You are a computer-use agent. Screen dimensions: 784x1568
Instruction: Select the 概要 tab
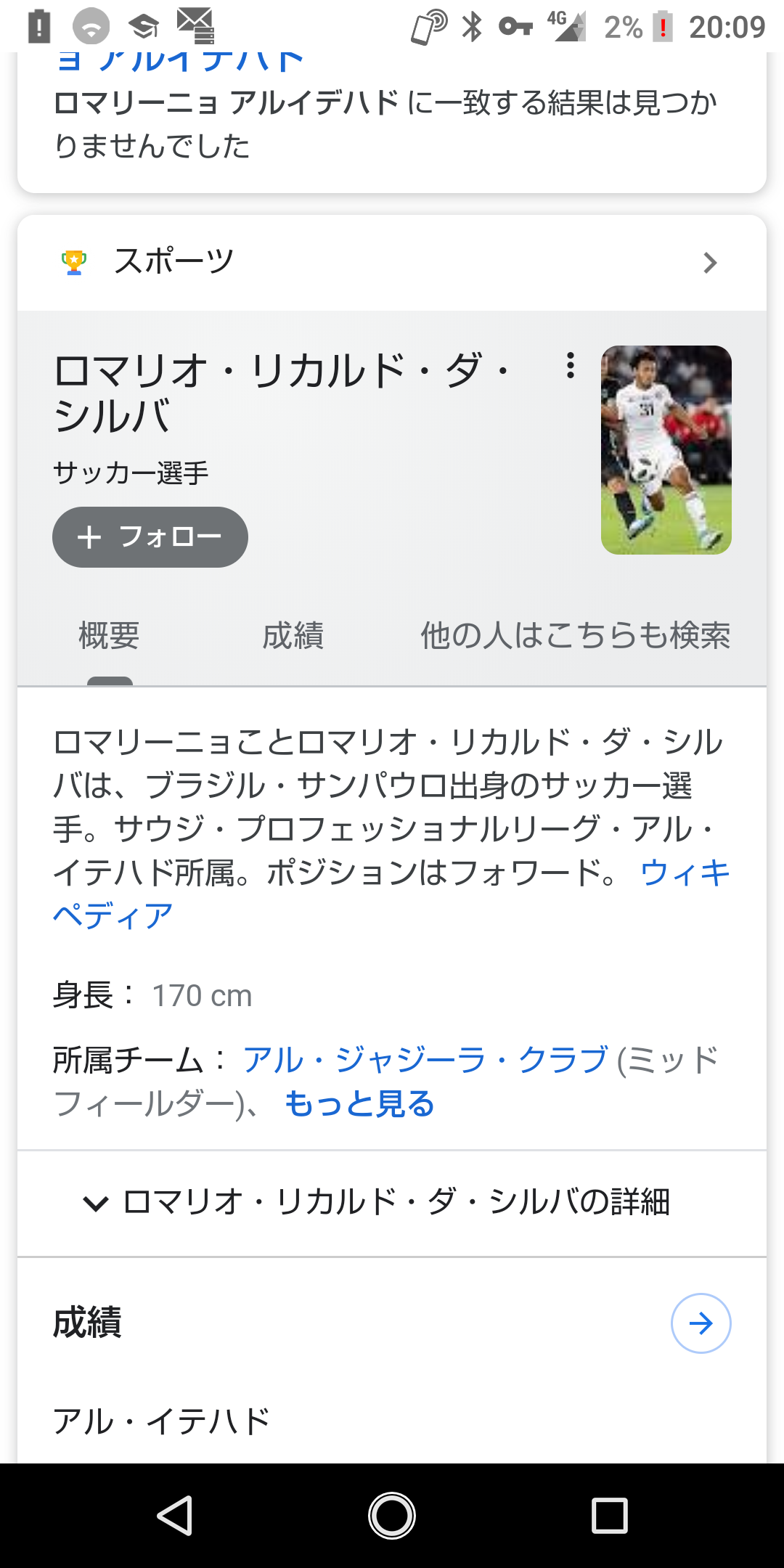click(x=109, y=636)
